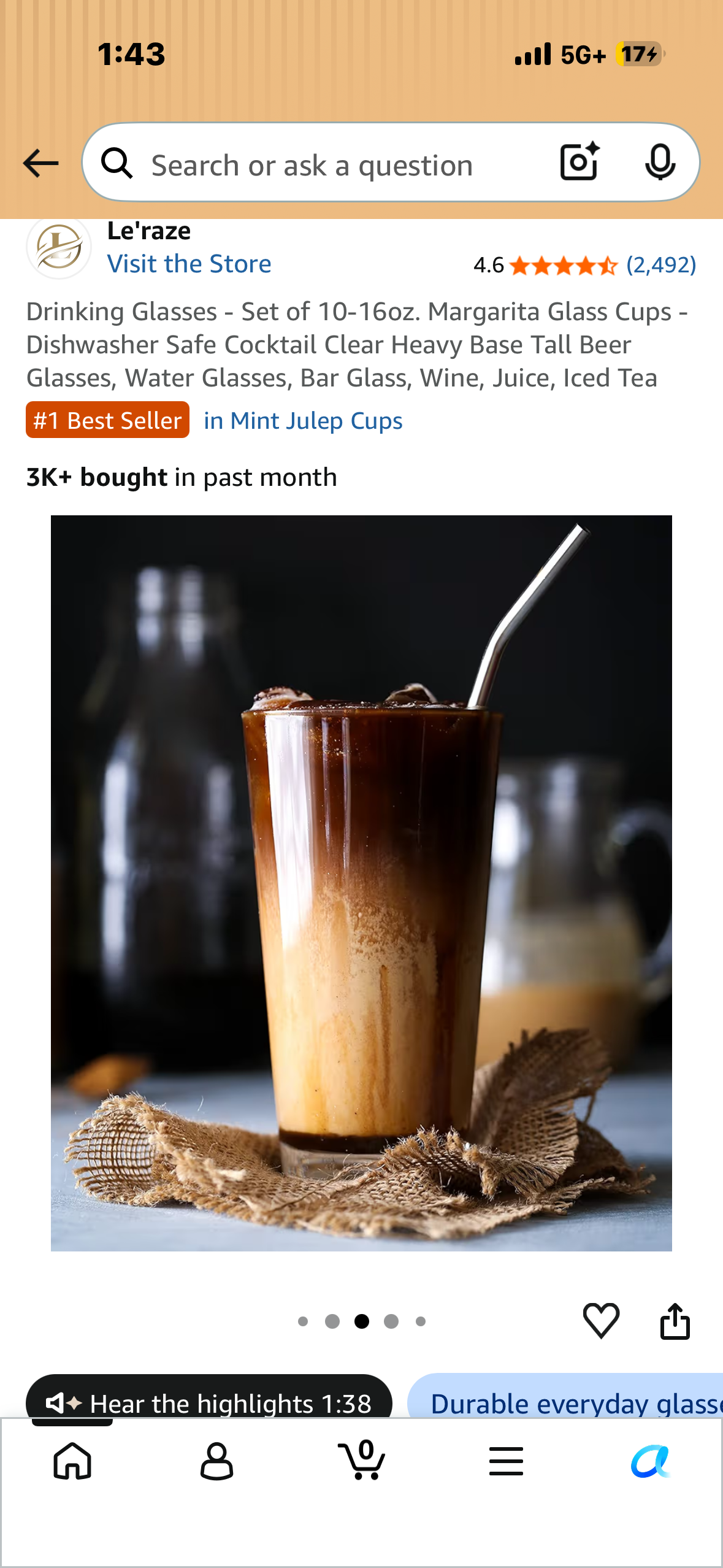Open the Alexa assistant tab
Viewport: 723px width, 1568px height.
650,1461
